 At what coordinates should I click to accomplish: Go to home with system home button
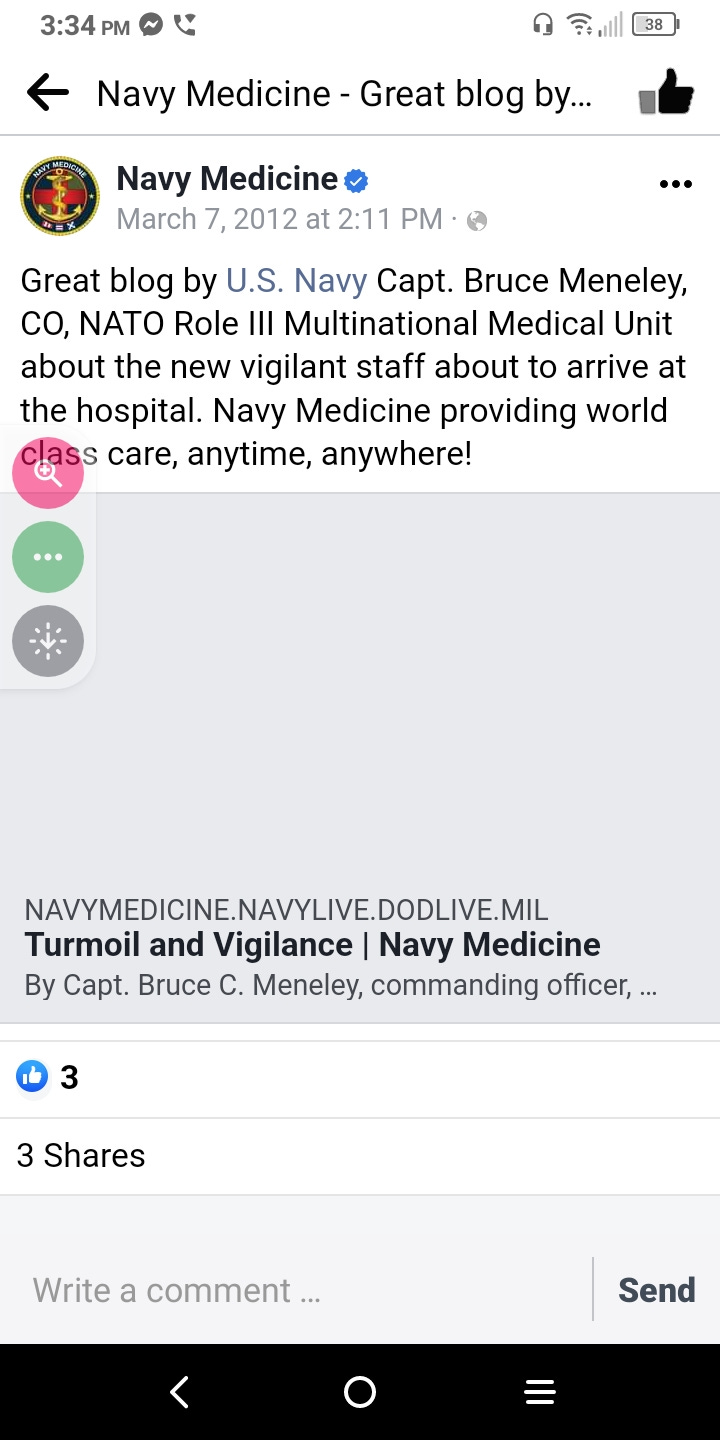(x=360, y=1392)
